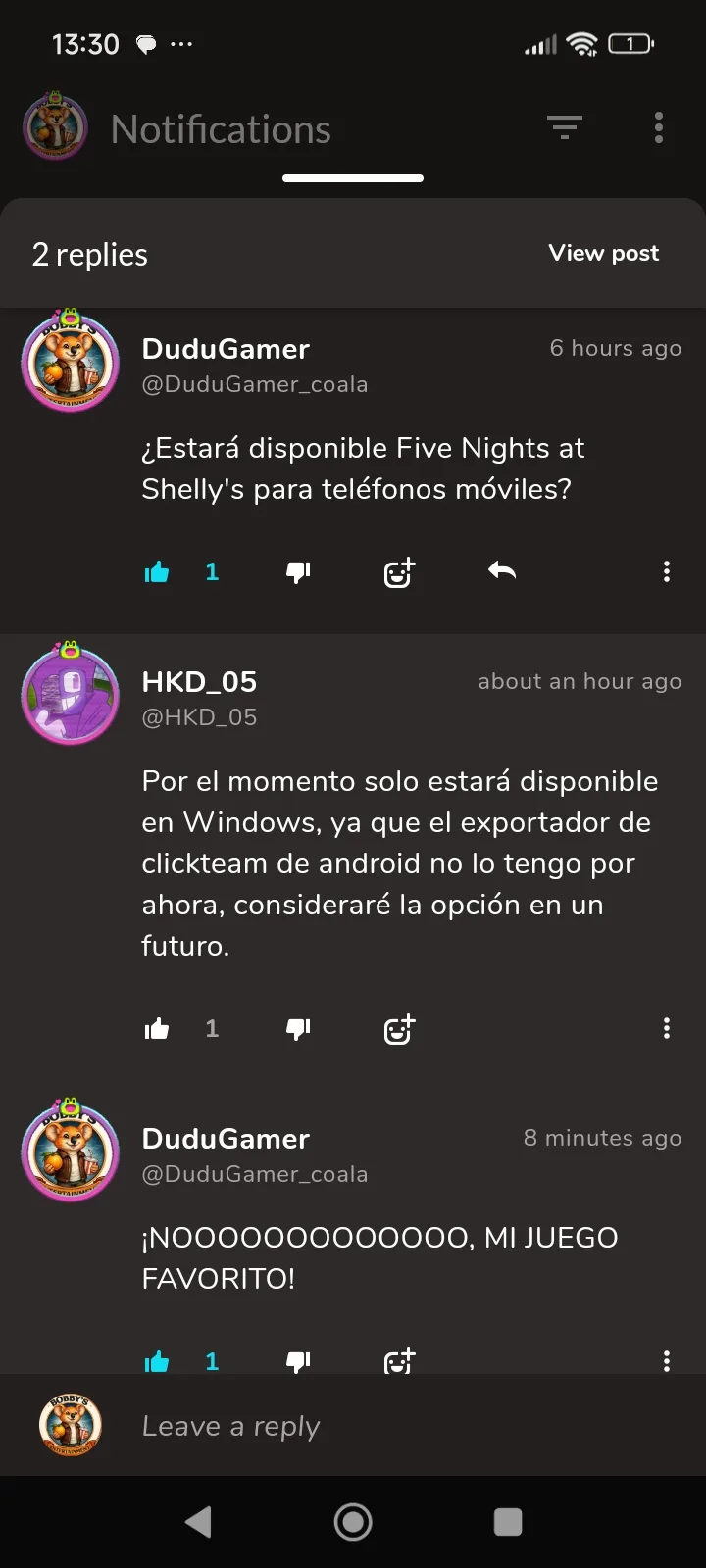706x1568 pixels.
Task: Like DuduGamer's Five Nights at Shelly's comment
Action: tap(157, 572)
